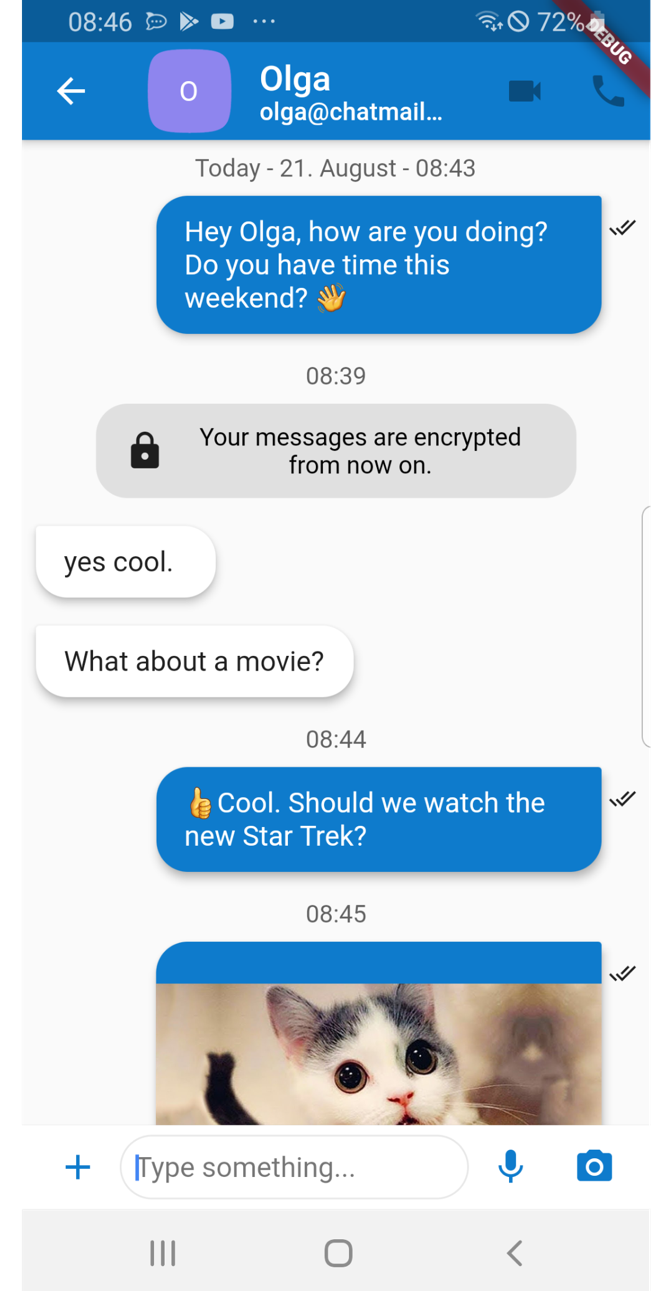Open Olga's profile avatar
The width and height of the screenshot is (672, 1291).
tap(189, 91)
